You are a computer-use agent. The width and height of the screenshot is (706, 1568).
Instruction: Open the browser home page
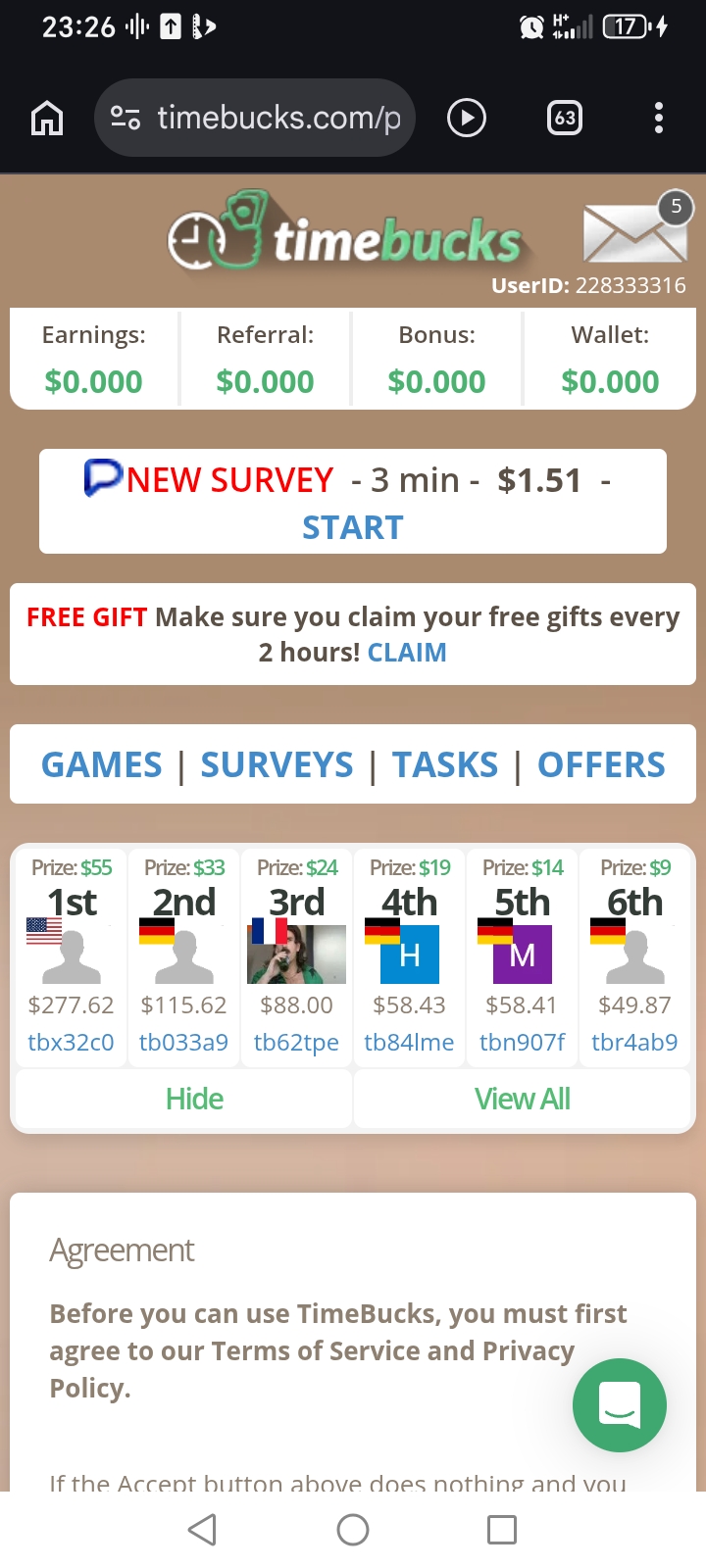(x=47, y=119)
